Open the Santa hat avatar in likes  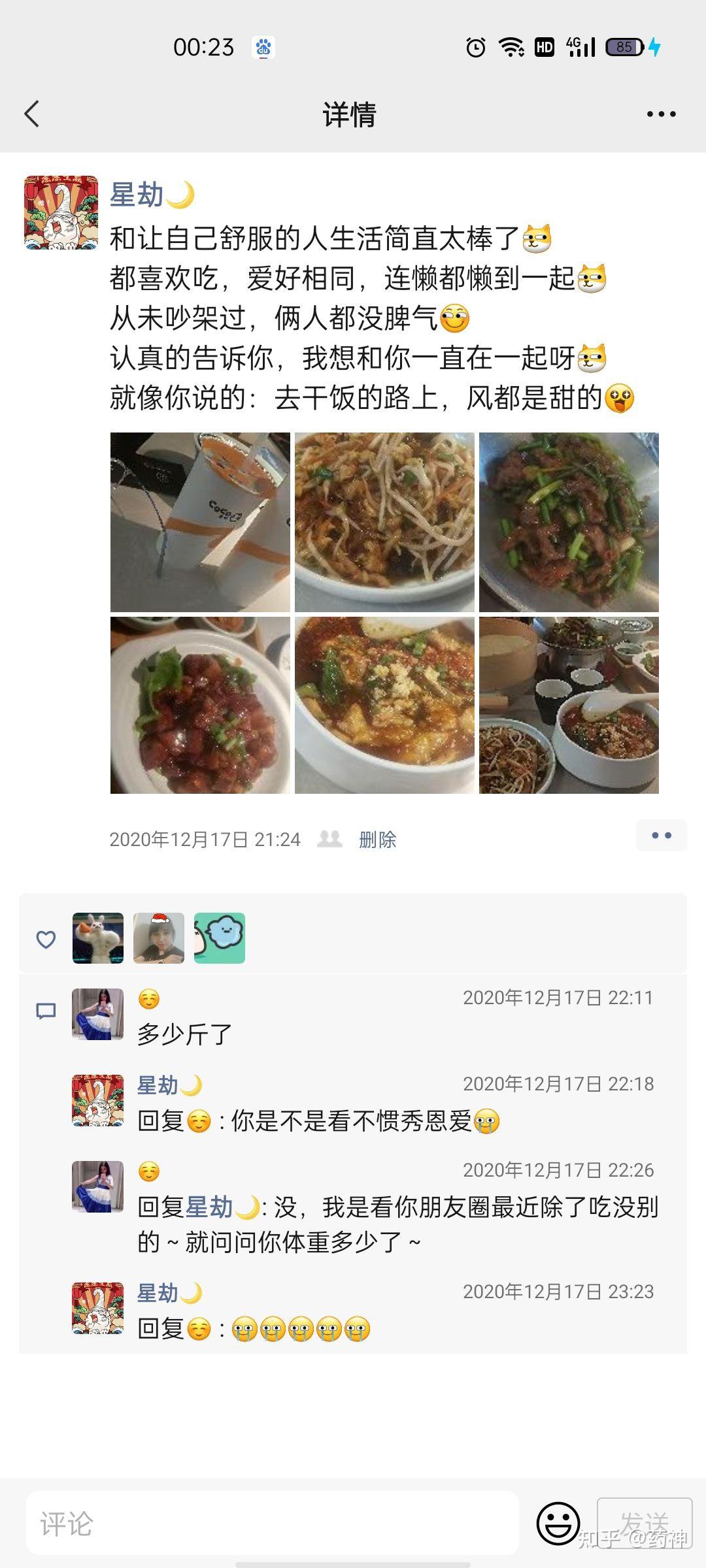tap(159, 938)
